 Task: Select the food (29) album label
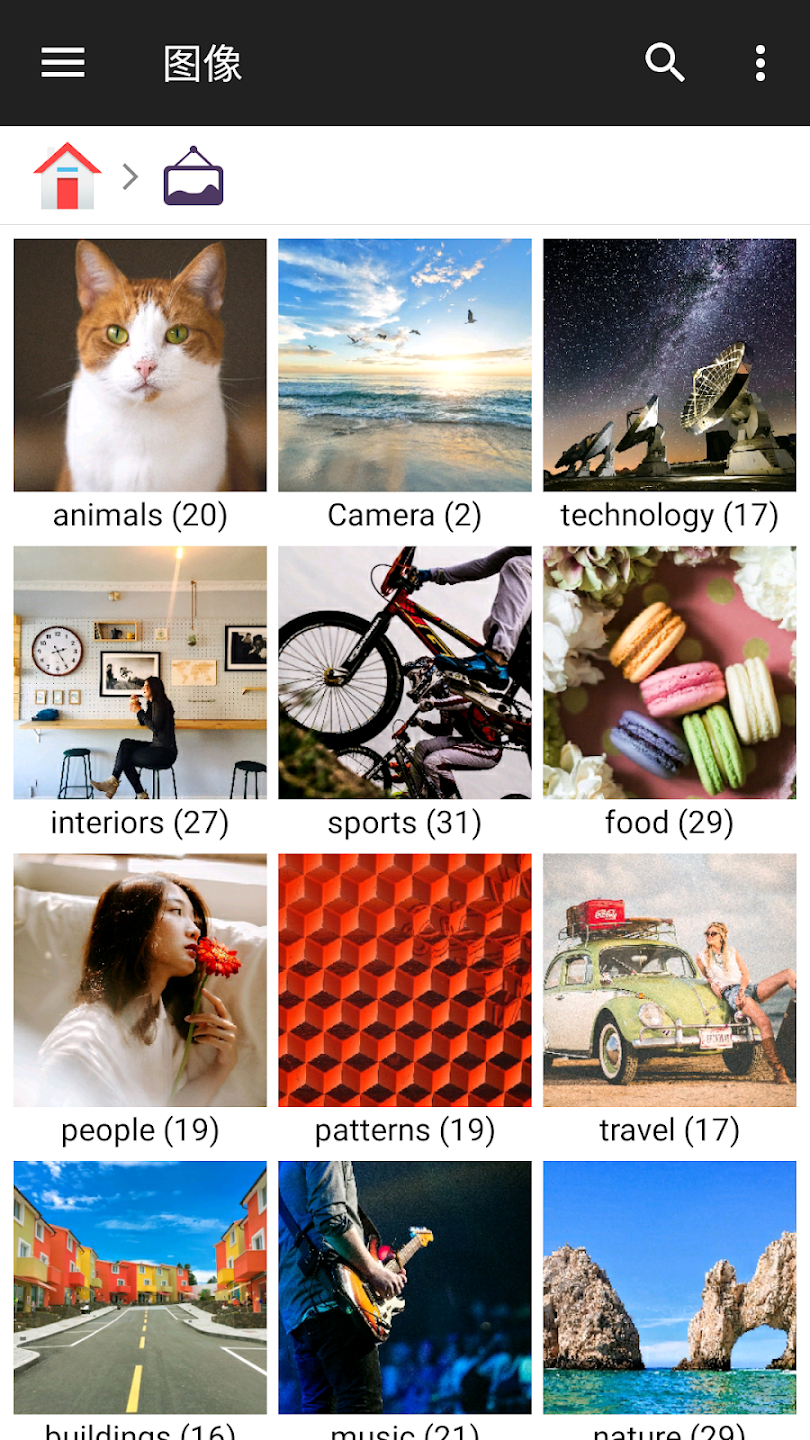pos(669,822)
